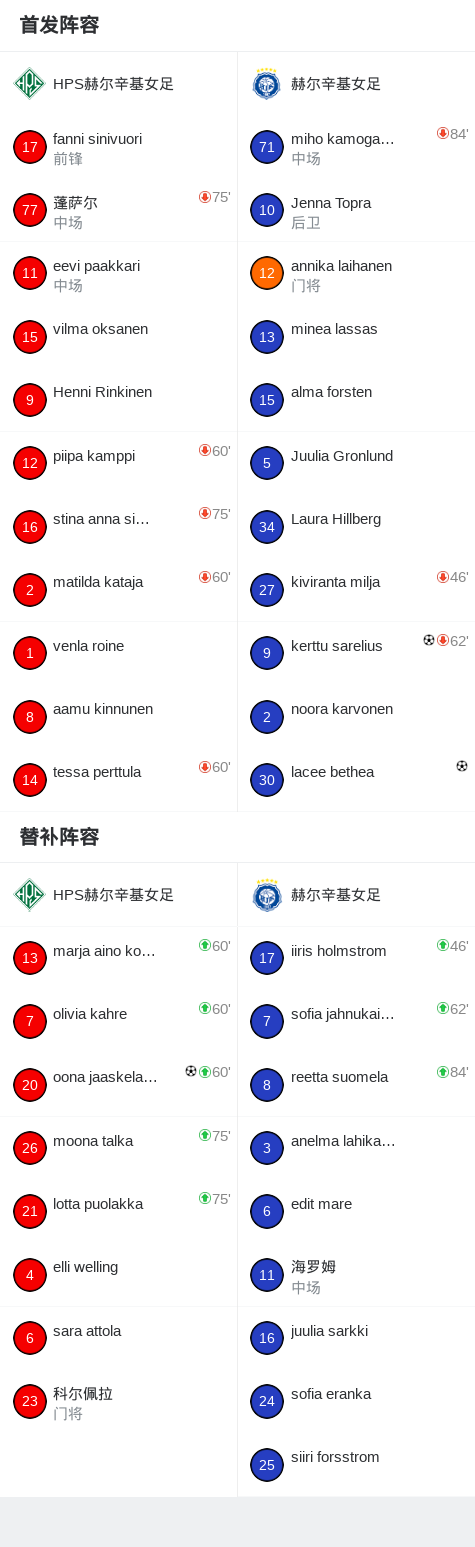
Task: View substitute moona talka
Action: (118, 1148)
